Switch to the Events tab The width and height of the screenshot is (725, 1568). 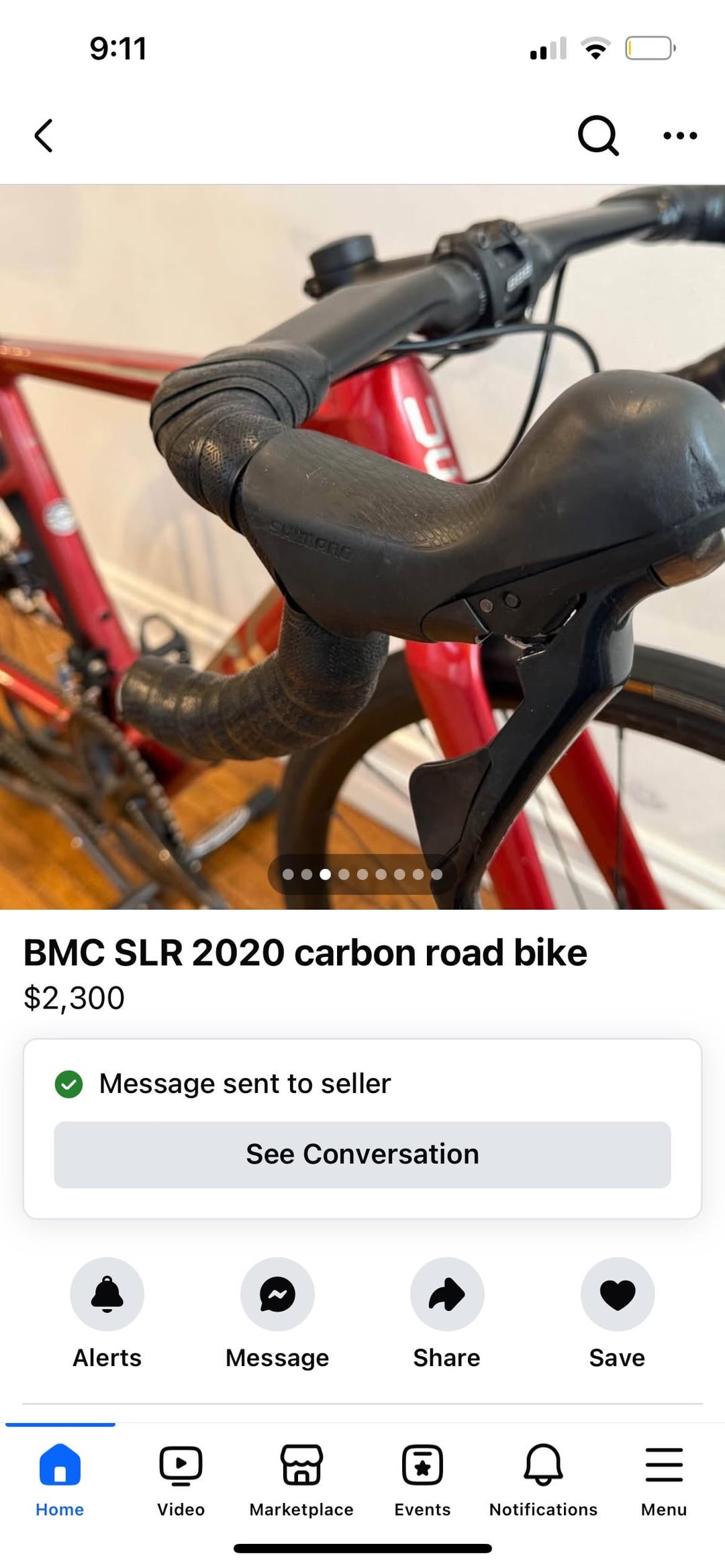422,1480
